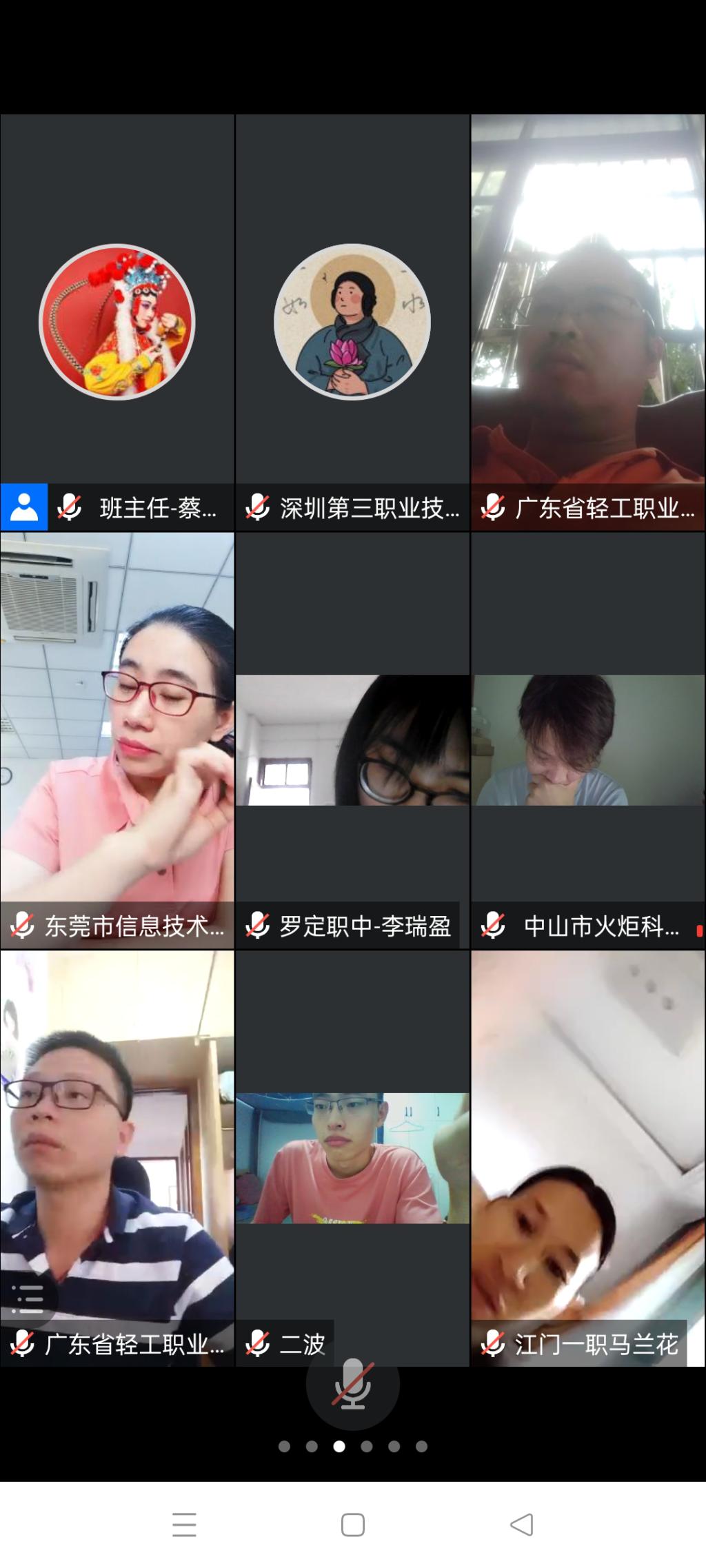The image size is (706, 1568).
Task: Tap the page indicator dots
Action: click(x=352, y=1447)
